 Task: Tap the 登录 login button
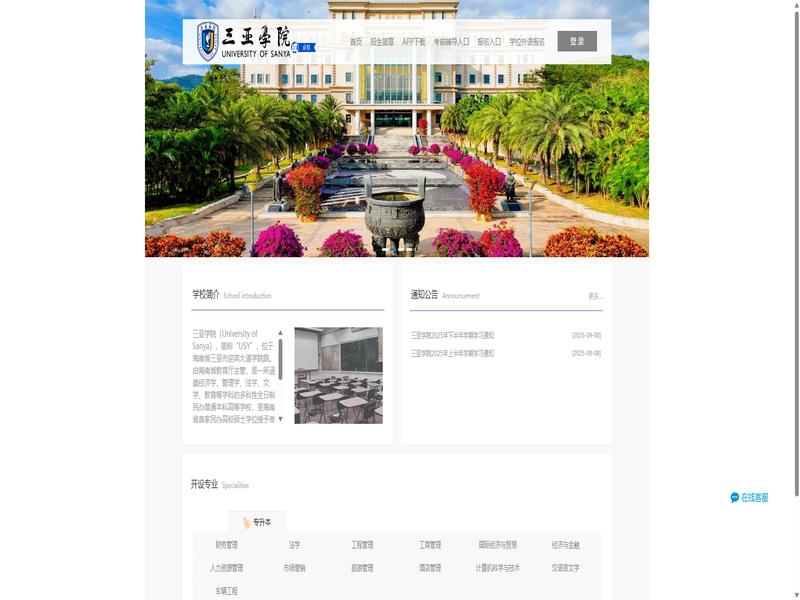(577, 41)
